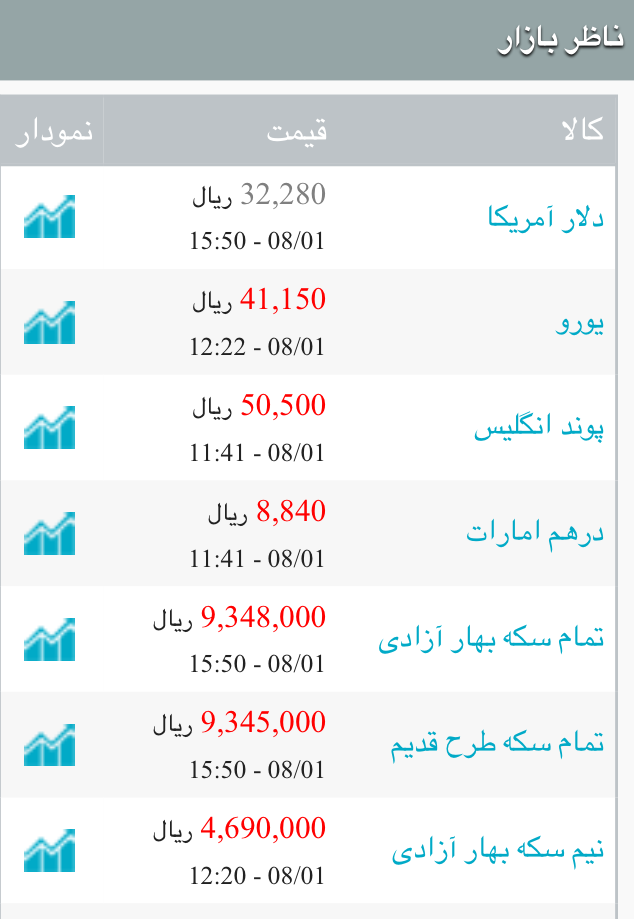Select the پوند انگلیس link

(539, 428)
